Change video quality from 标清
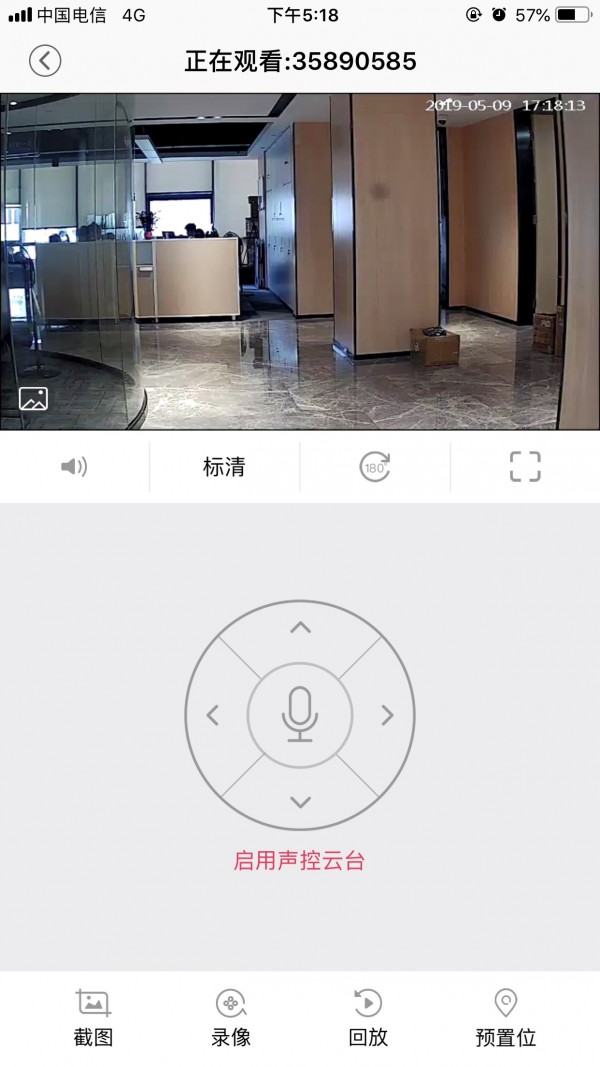Image resolution: width=600 pixels, height=1067 pixels. pos(224,467)
